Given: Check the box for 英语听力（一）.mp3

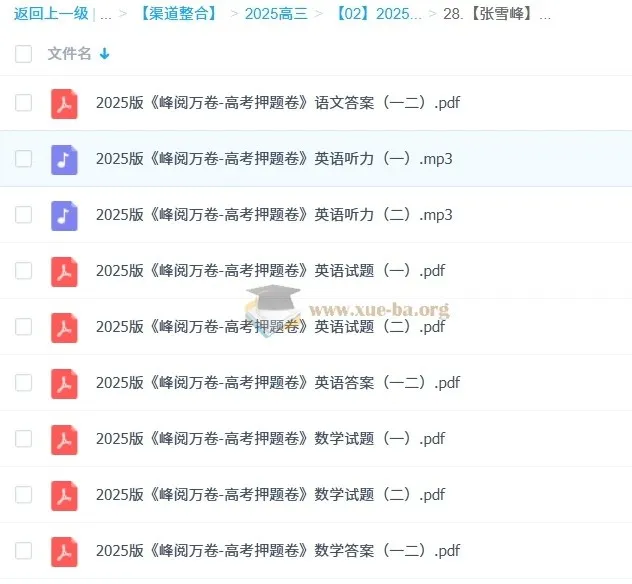Looking at the screenshot, I should pos(24,158).
